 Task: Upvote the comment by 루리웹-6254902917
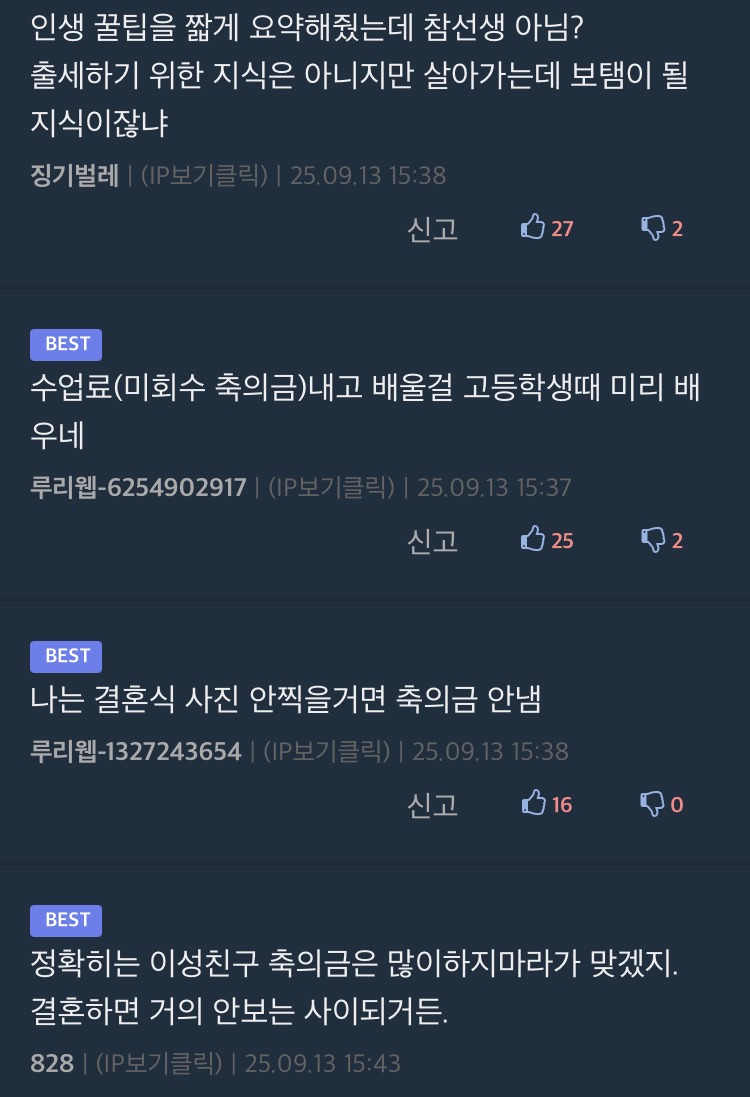pyautogui.click(x=532, y=540)
